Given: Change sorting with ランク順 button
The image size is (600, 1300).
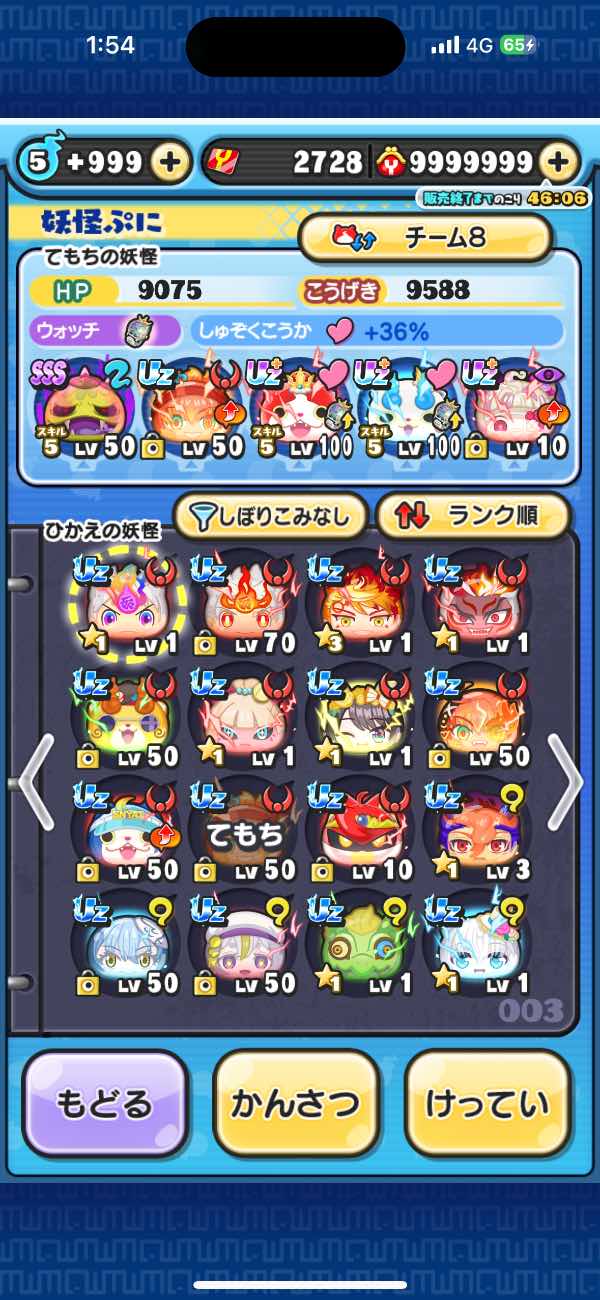Looking at the screenshot, I should point(473,517).
